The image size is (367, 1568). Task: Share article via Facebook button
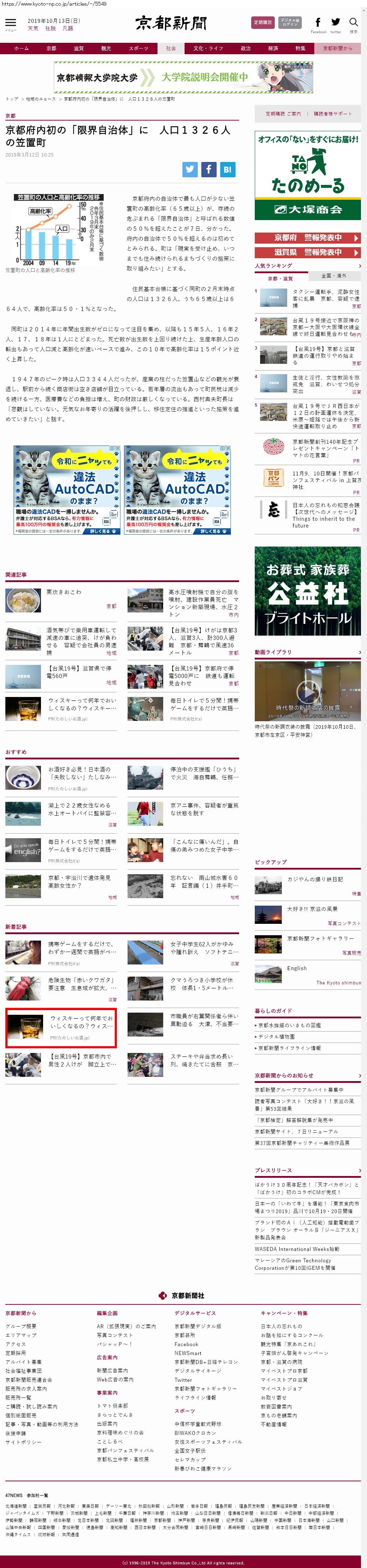208,169
